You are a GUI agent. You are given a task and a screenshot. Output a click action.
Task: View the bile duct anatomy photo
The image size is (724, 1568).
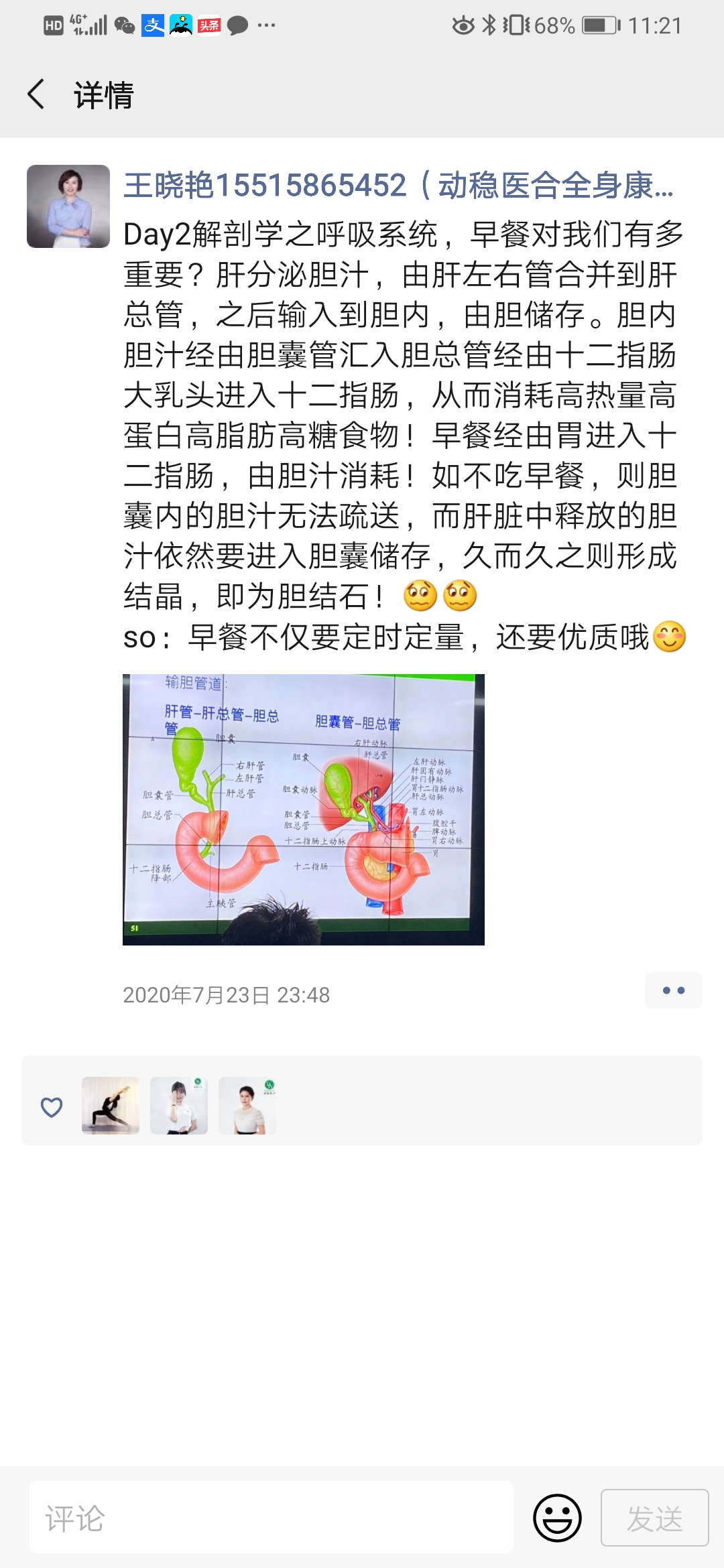[303, 809]
